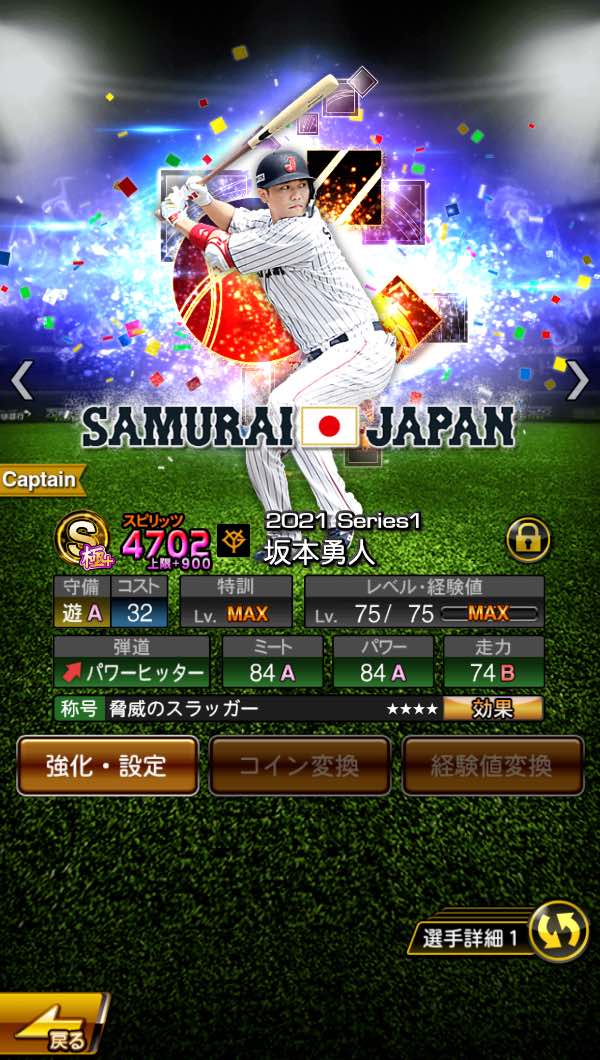Open 強化・設定 menu
Image resolution: width=600 pixels, height=1060 pixels.
pyautogui.click(x=107, y=766)
